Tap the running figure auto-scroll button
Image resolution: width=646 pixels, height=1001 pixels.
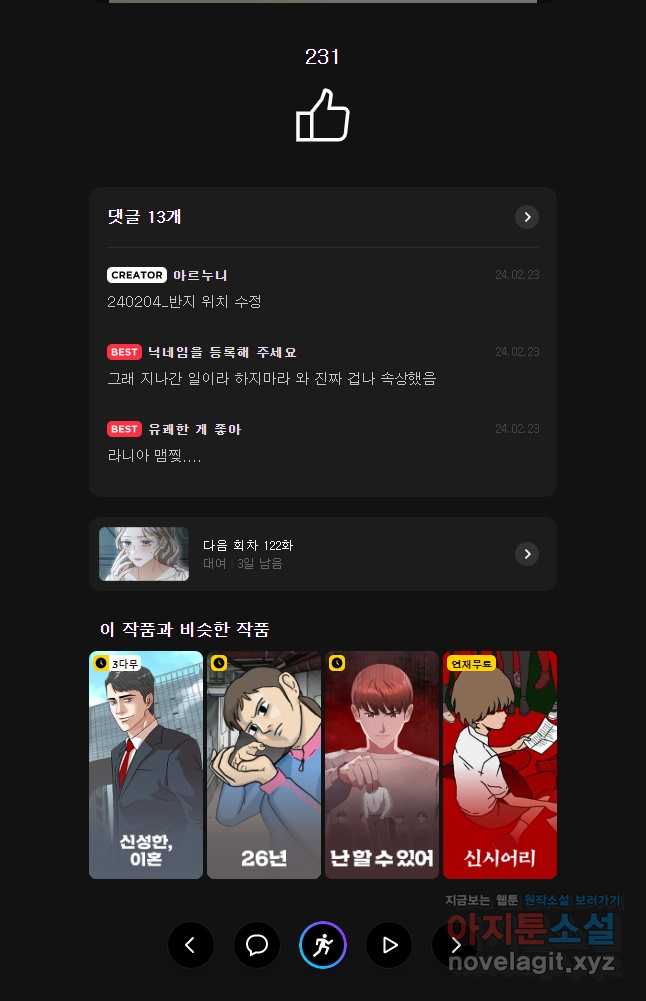coord(323,945)
